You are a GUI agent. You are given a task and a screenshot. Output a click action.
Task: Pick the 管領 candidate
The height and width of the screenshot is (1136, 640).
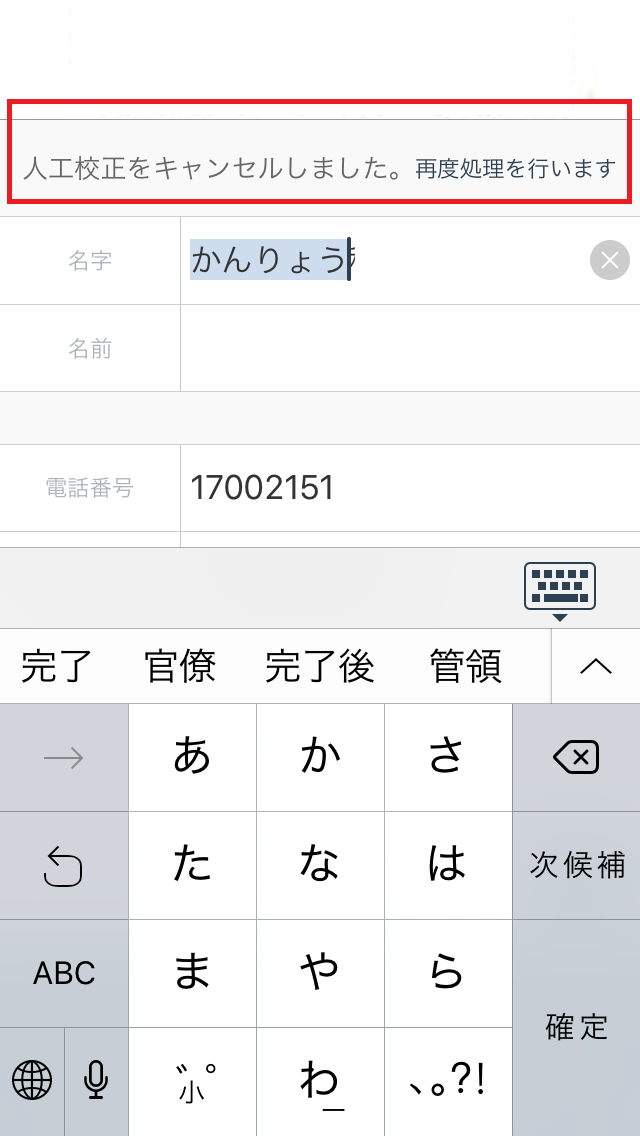tap(465, 666)
